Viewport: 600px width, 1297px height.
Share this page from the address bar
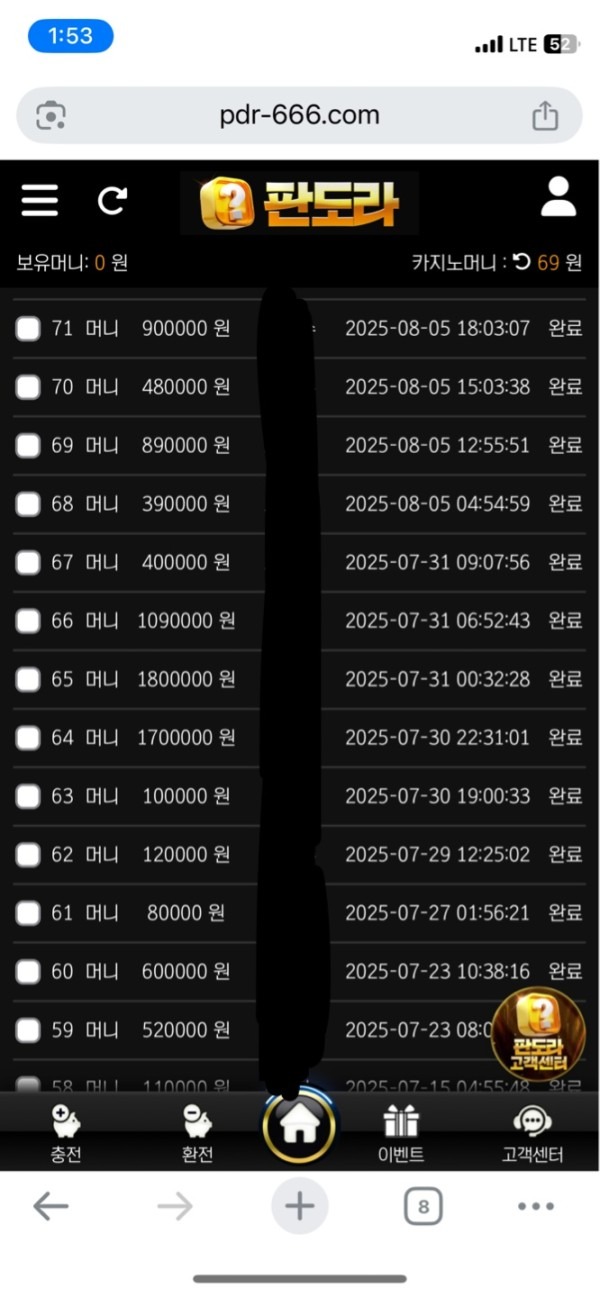click(545, 116)
